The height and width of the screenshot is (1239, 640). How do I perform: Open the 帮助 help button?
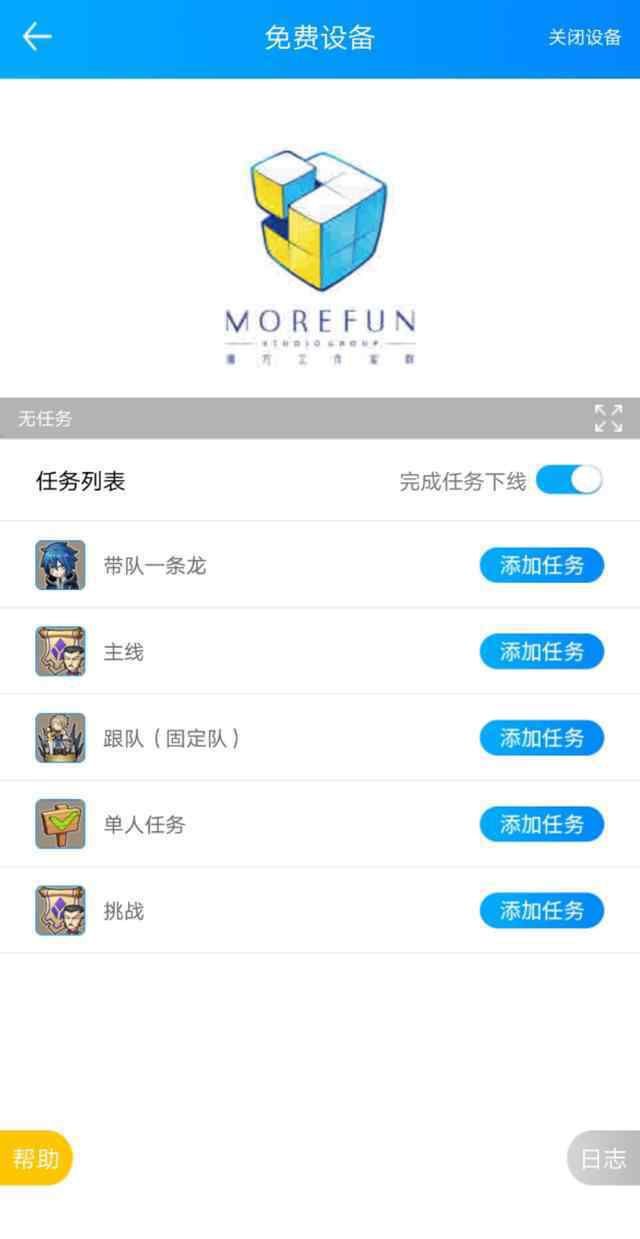pos(36,1158)
